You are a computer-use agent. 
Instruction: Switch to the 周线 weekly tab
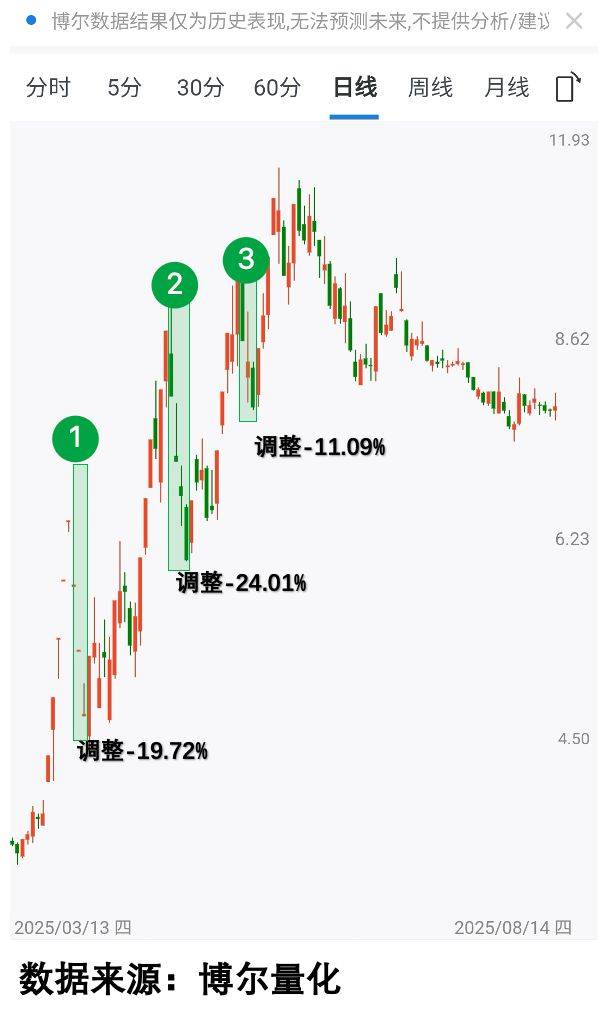click(x=430, y=88)
